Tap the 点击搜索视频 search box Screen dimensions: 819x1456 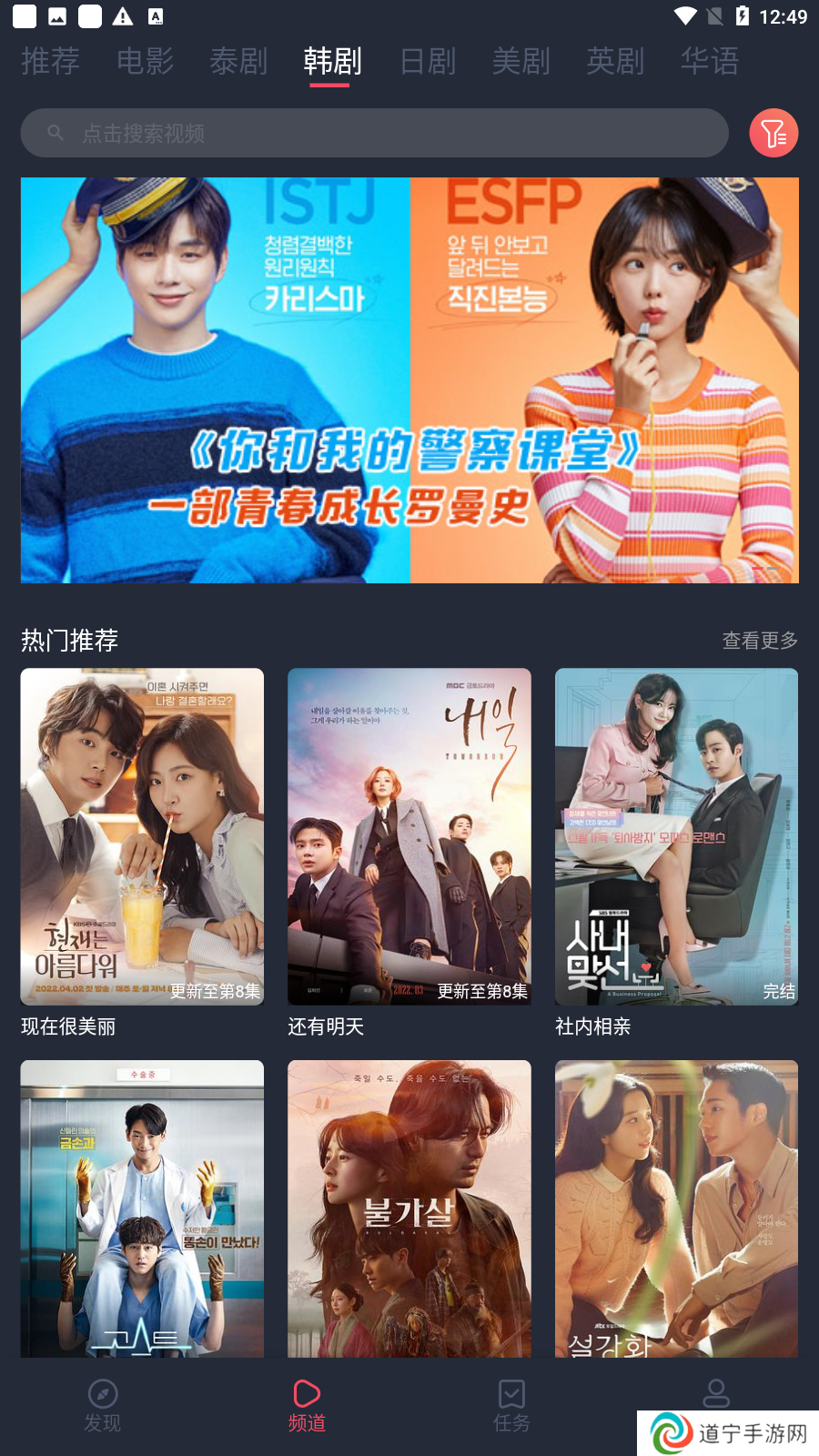pyautogui.click(x=375, y=134)
